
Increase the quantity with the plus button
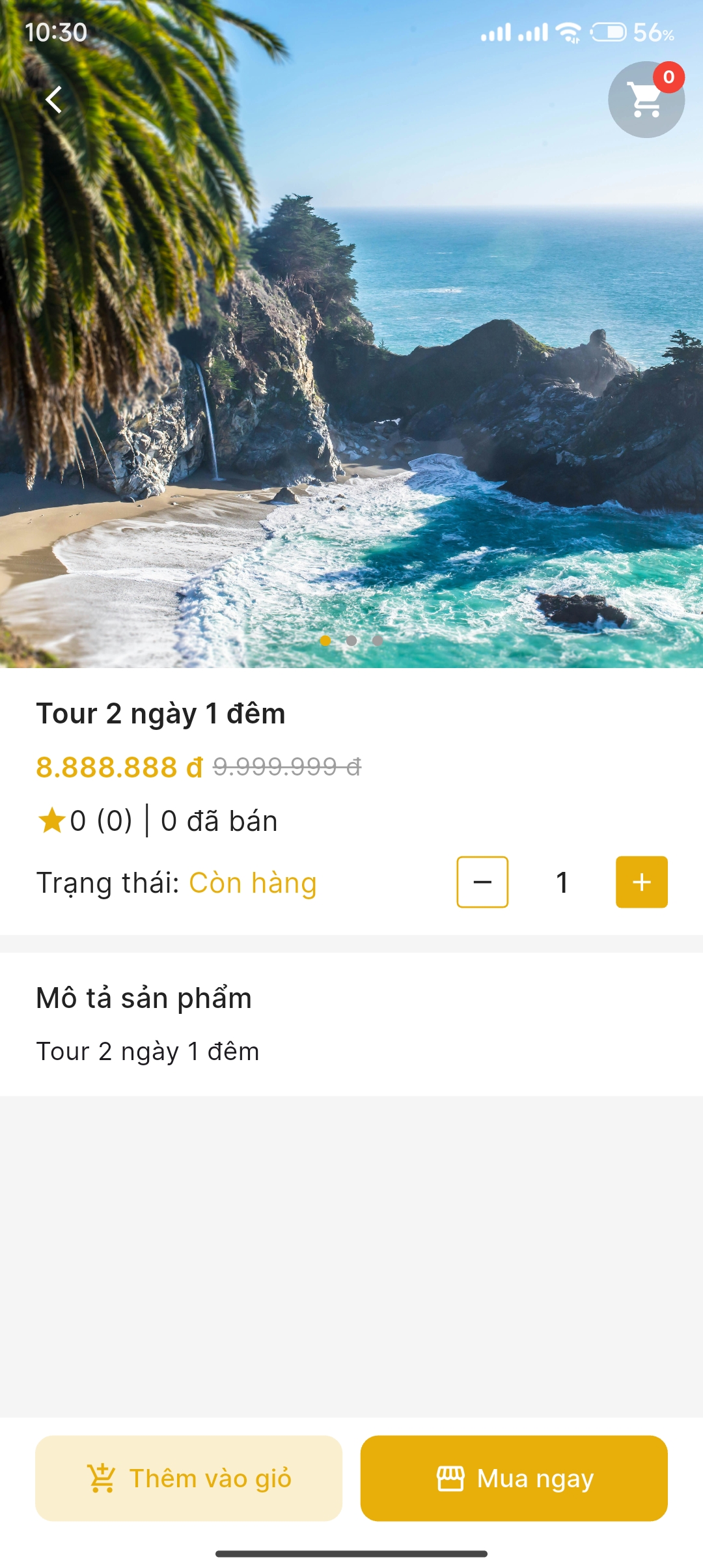[x=642, y=882]
